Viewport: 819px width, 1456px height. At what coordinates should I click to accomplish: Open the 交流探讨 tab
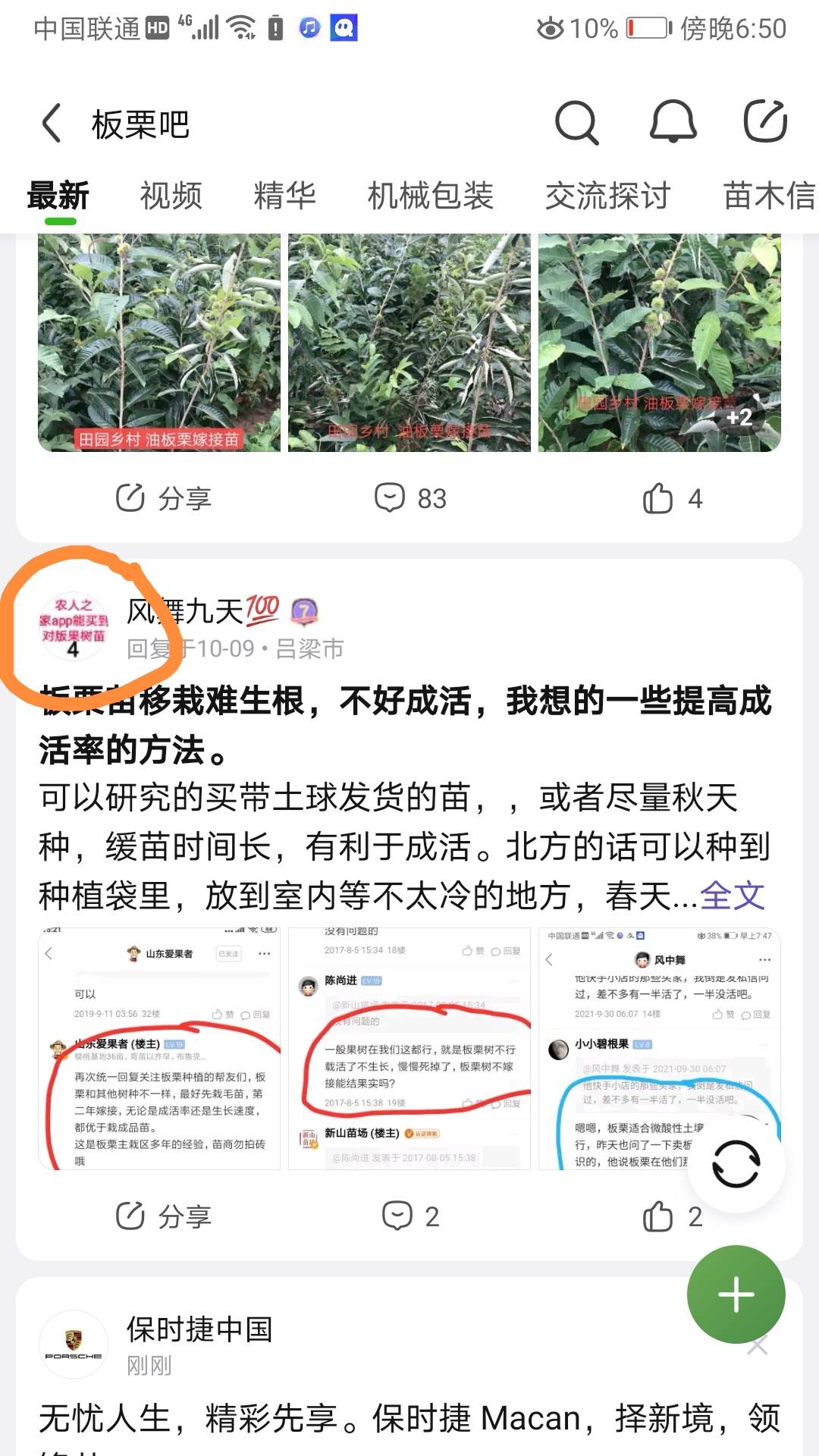(607, 196)
